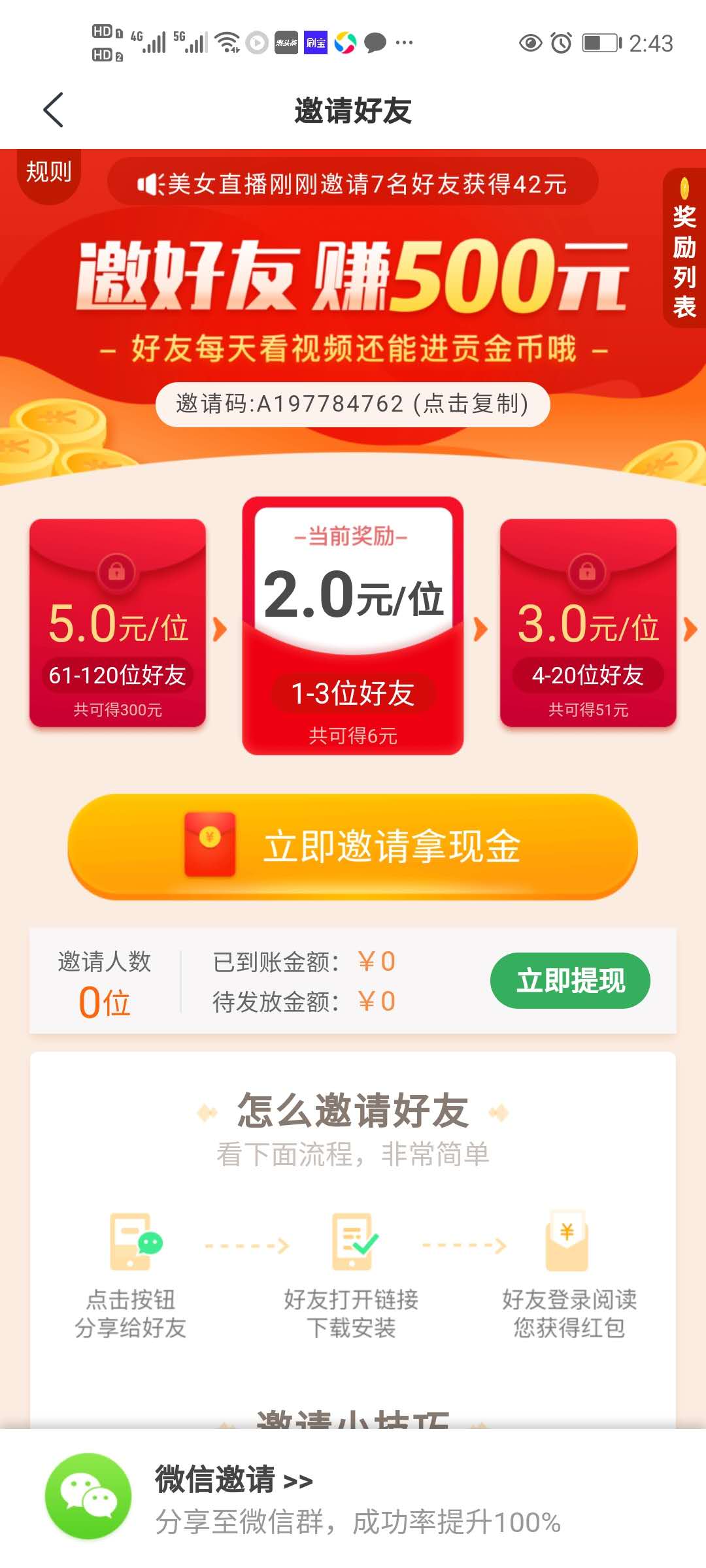Open the 奖励列表 reward list
Image resolution: width=706 pixels, height=1568 pixels.
[x=684, y=248]
